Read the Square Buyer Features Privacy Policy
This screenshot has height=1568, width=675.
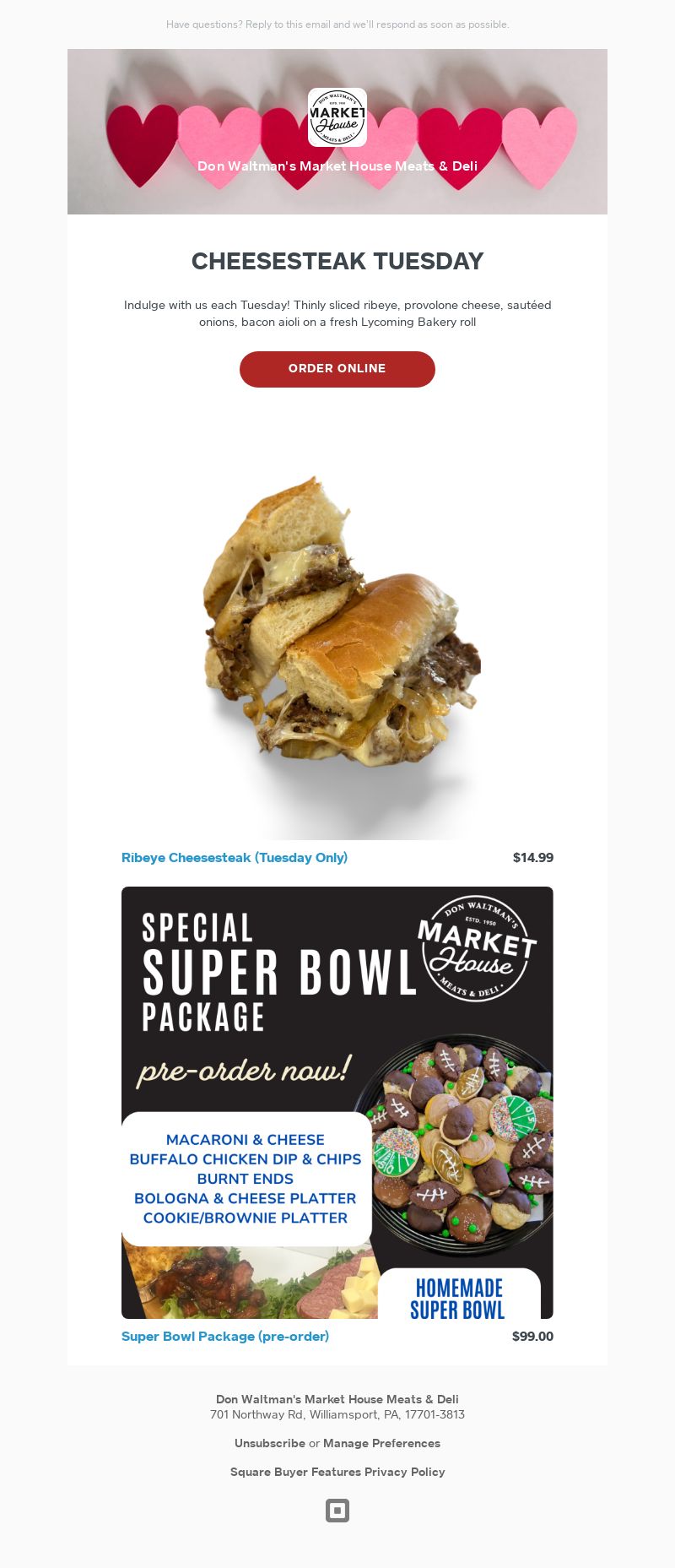[337, 1472]
